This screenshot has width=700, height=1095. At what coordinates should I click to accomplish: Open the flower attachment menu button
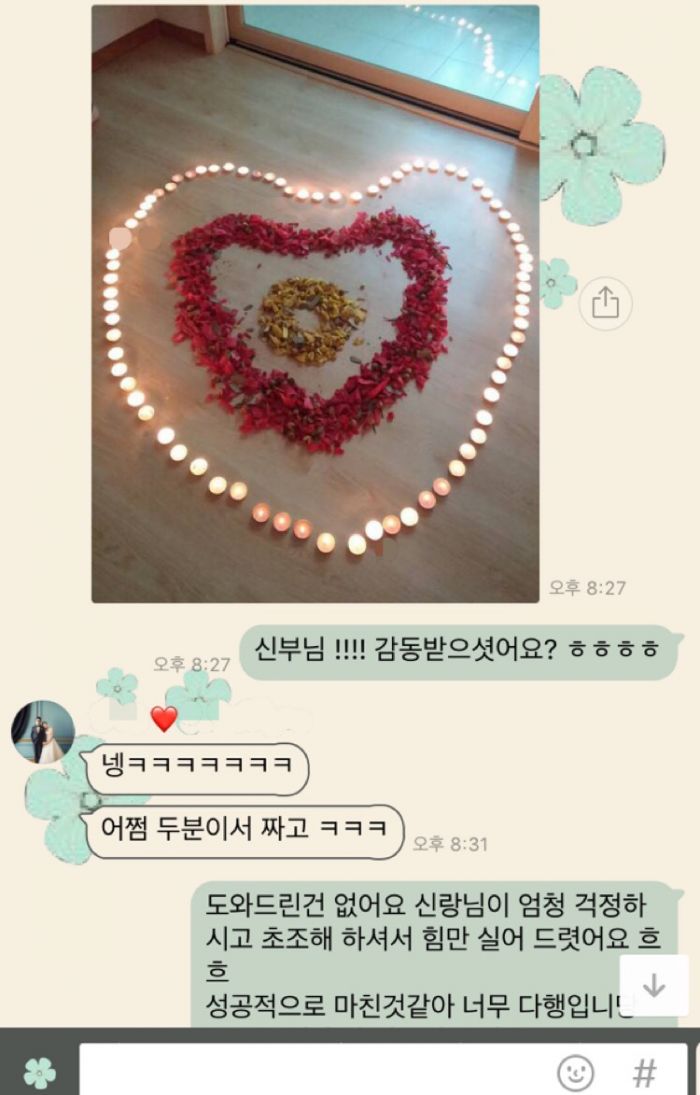(39, 1073)
